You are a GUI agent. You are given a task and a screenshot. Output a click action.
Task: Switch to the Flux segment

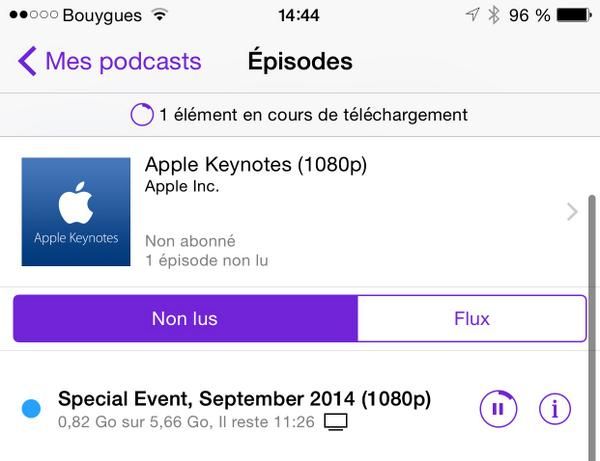471,319
